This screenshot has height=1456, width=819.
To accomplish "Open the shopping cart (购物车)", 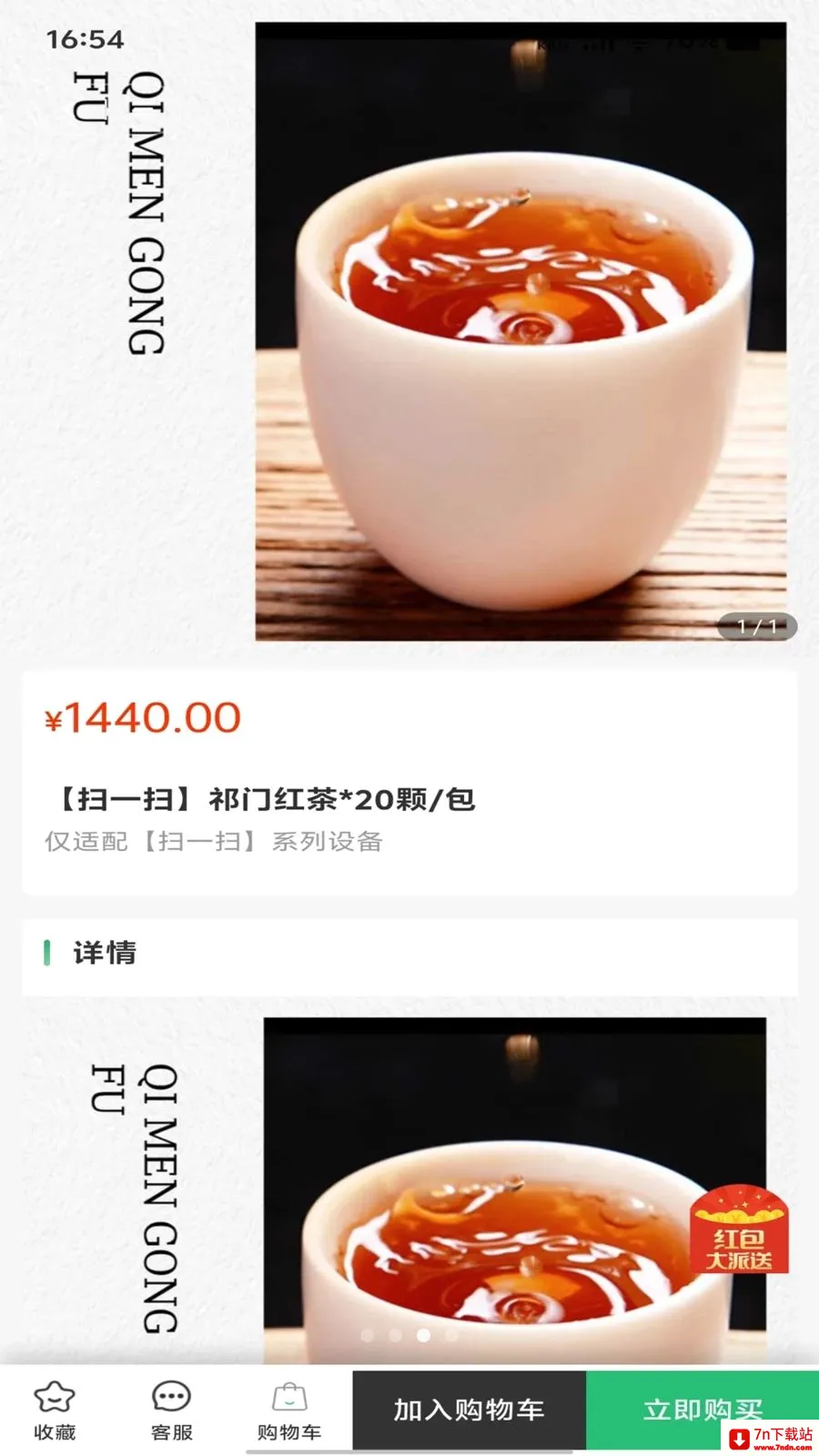I will click(288, 1410).
